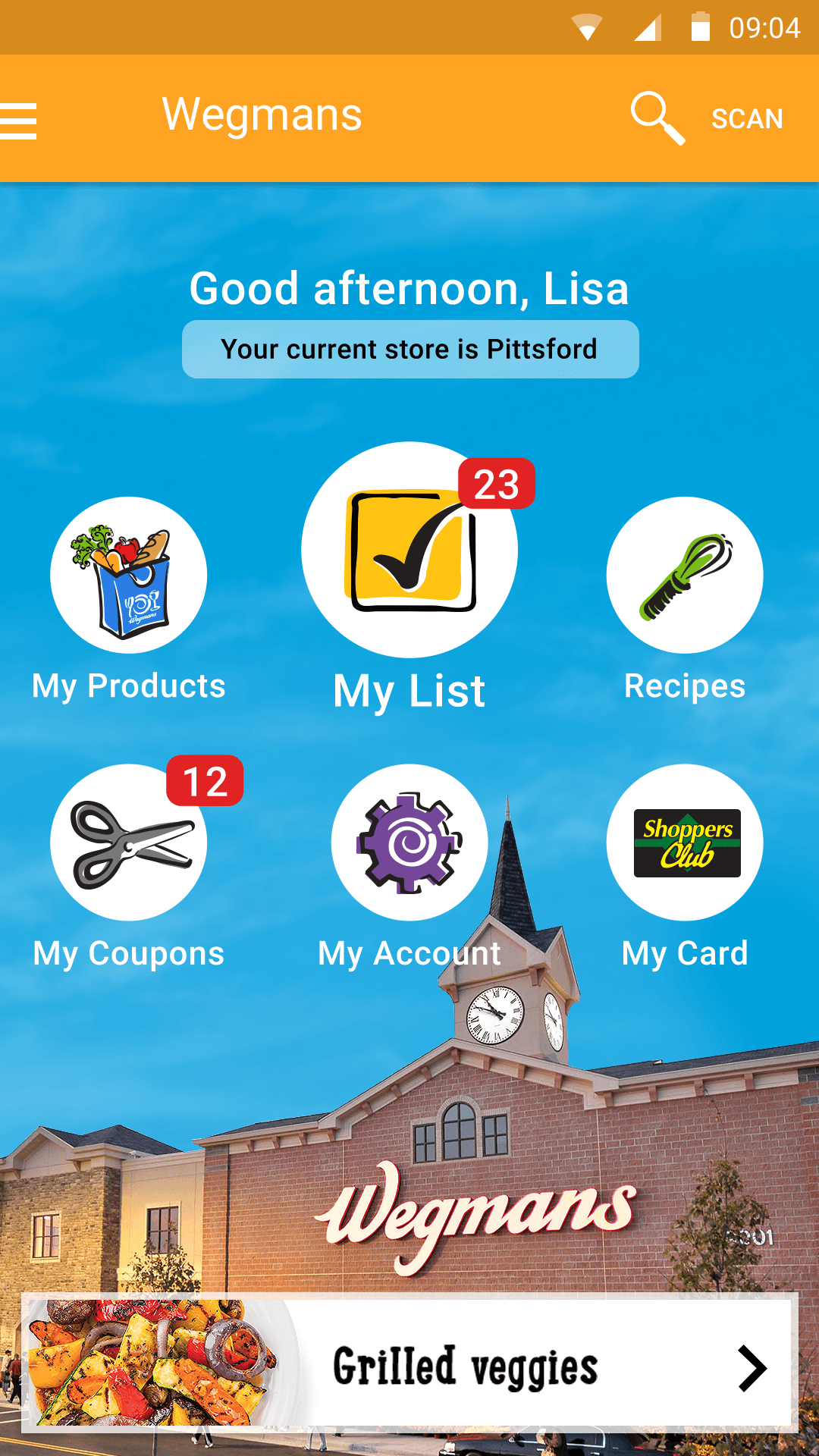The width and height of the screenshot is (819, 1456).
Task: Tap the search magnifier icon
Action: (659, 118)
